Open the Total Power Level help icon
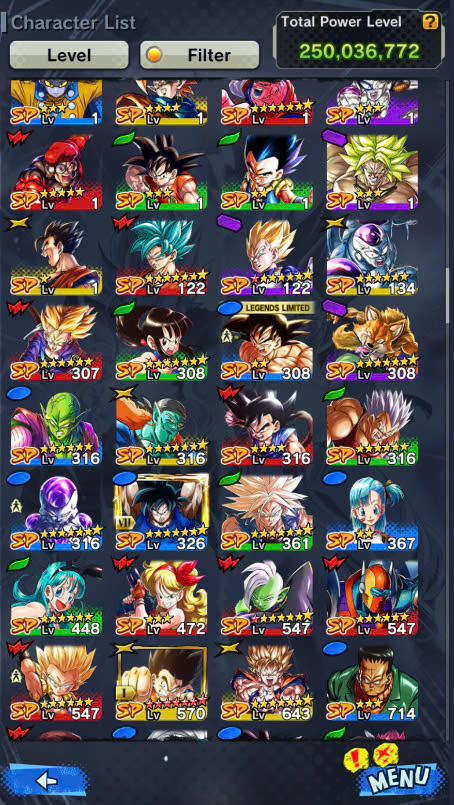Screen dimensions: 454x805 430,22
